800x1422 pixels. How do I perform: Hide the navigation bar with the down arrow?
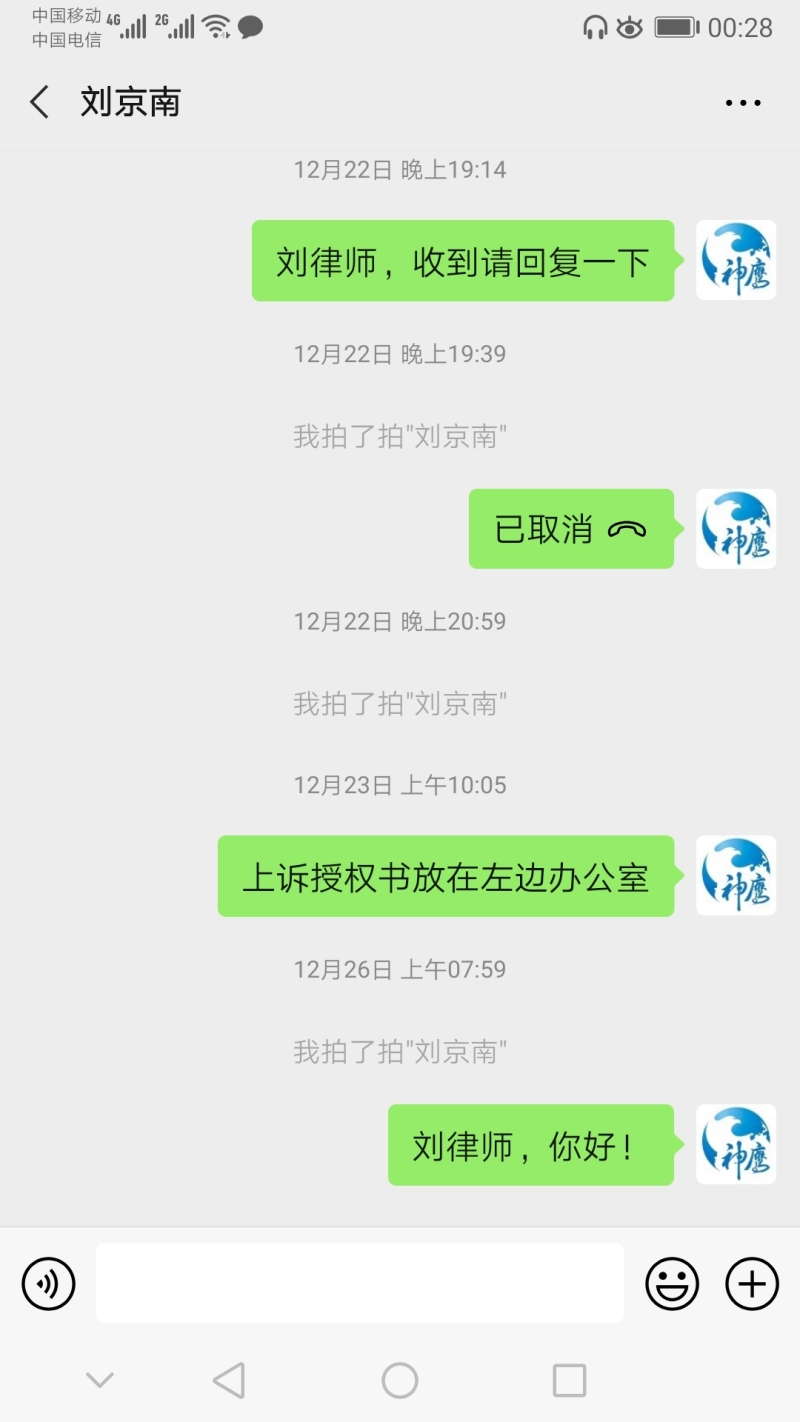coord(100,1381)
